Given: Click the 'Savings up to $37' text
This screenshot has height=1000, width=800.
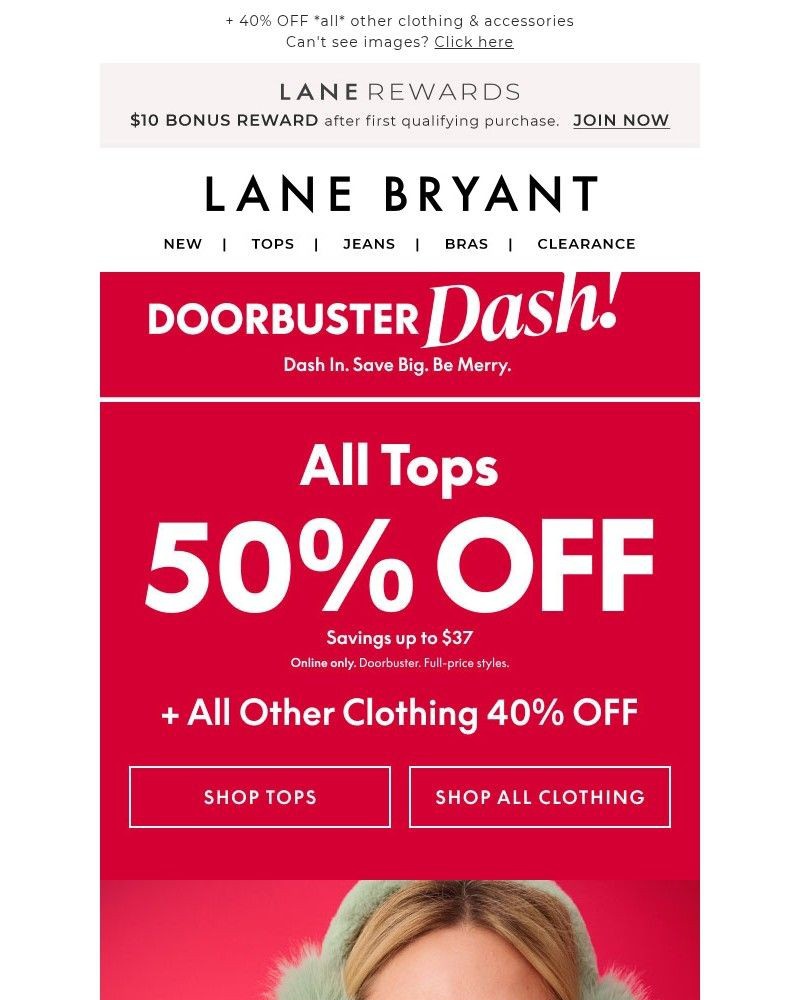Looking at the screenshot, I should (x=400, y=637).
